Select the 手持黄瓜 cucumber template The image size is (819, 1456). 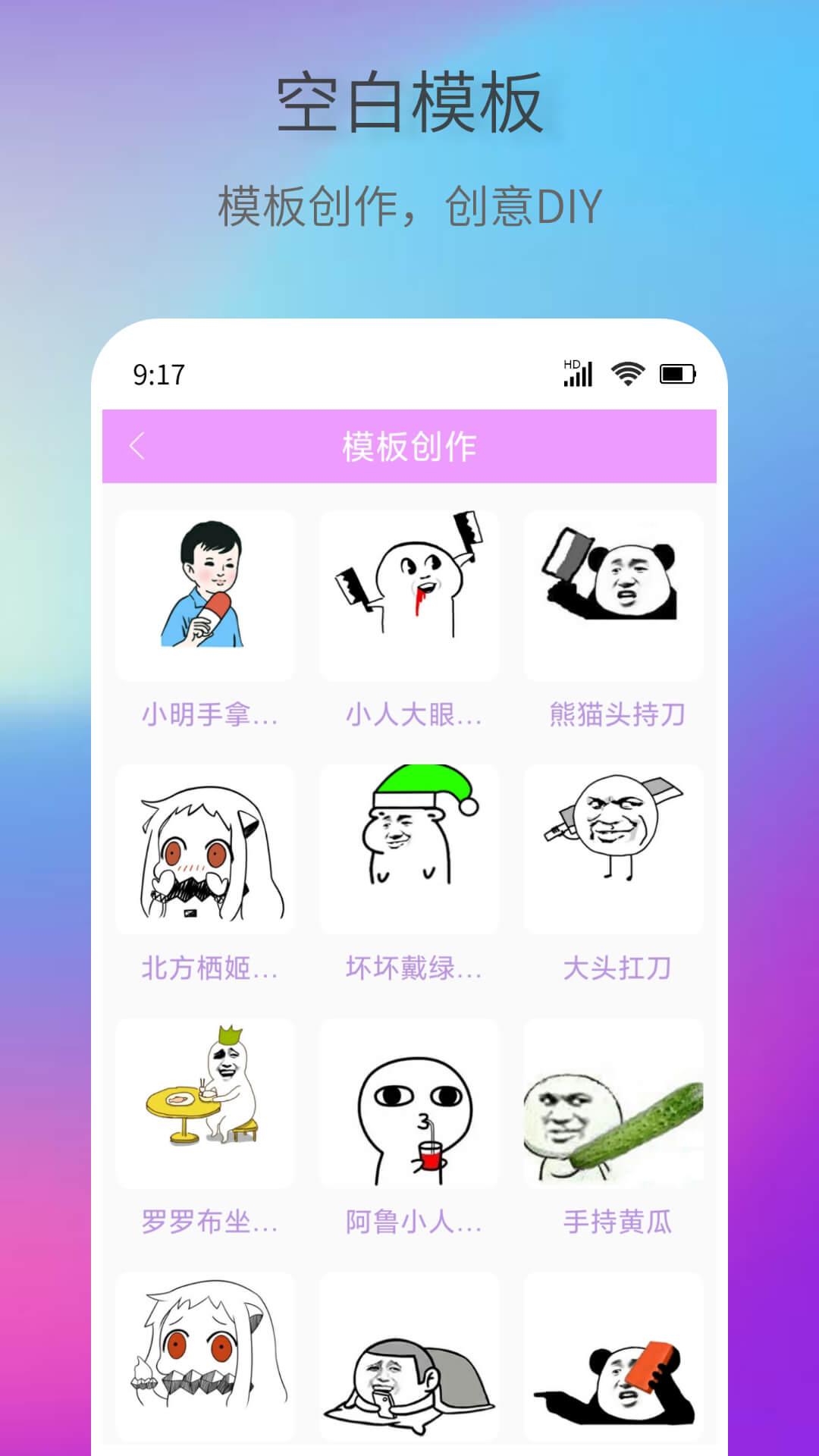(x=614, y=1103)
